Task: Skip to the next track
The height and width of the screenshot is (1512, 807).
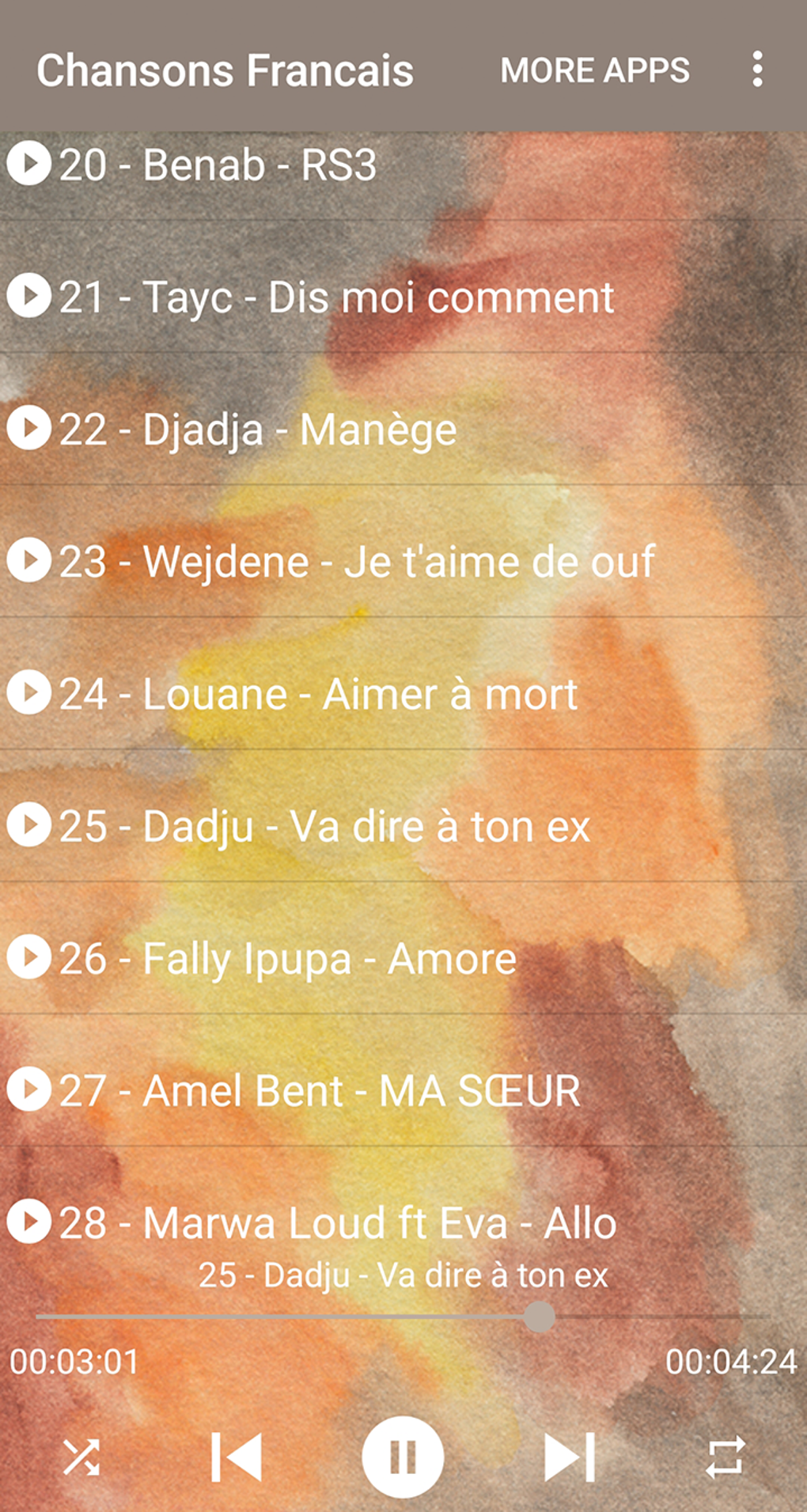Action: (570, 1457)
